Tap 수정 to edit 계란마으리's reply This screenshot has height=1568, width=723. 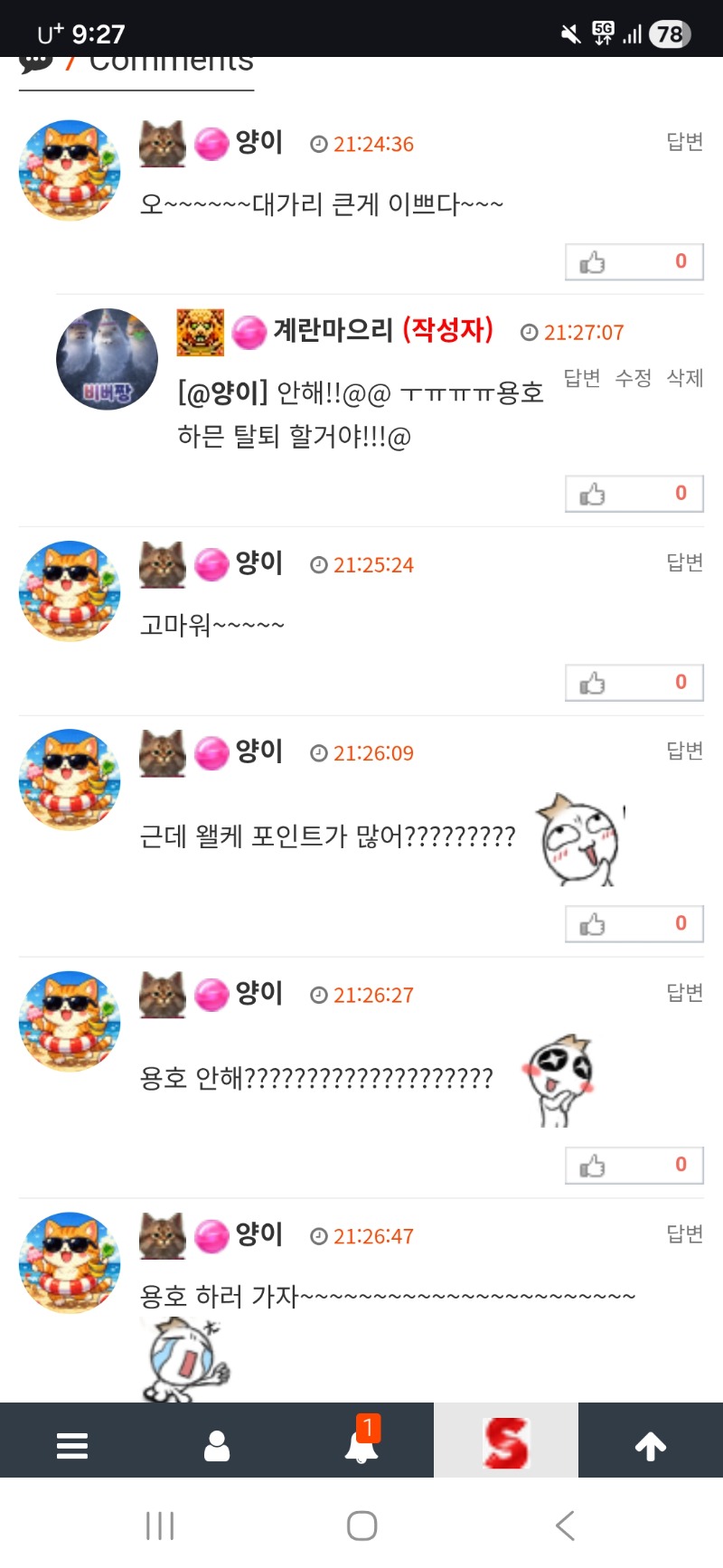point(633,378)
